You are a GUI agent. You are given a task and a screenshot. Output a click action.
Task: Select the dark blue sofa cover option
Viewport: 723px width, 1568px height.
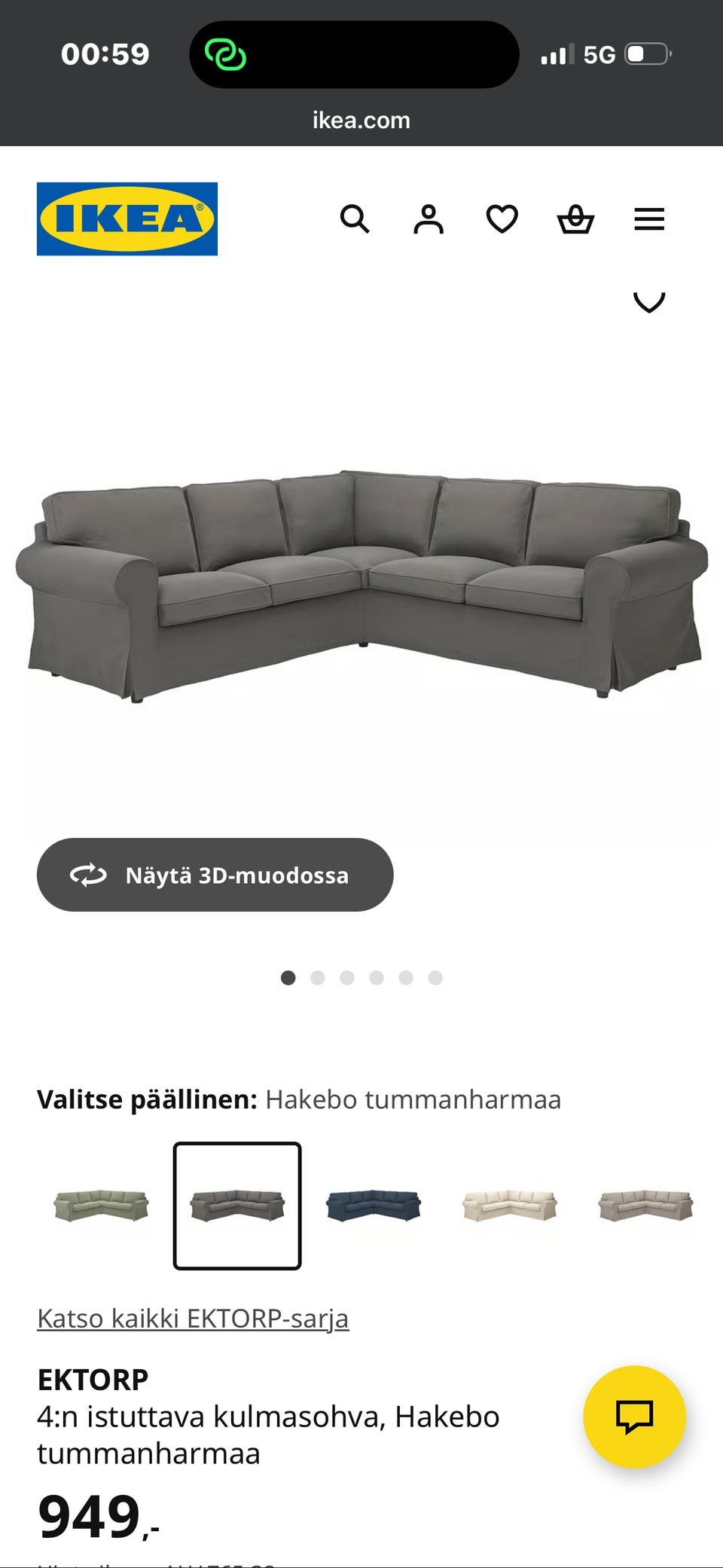(372, 1206)
